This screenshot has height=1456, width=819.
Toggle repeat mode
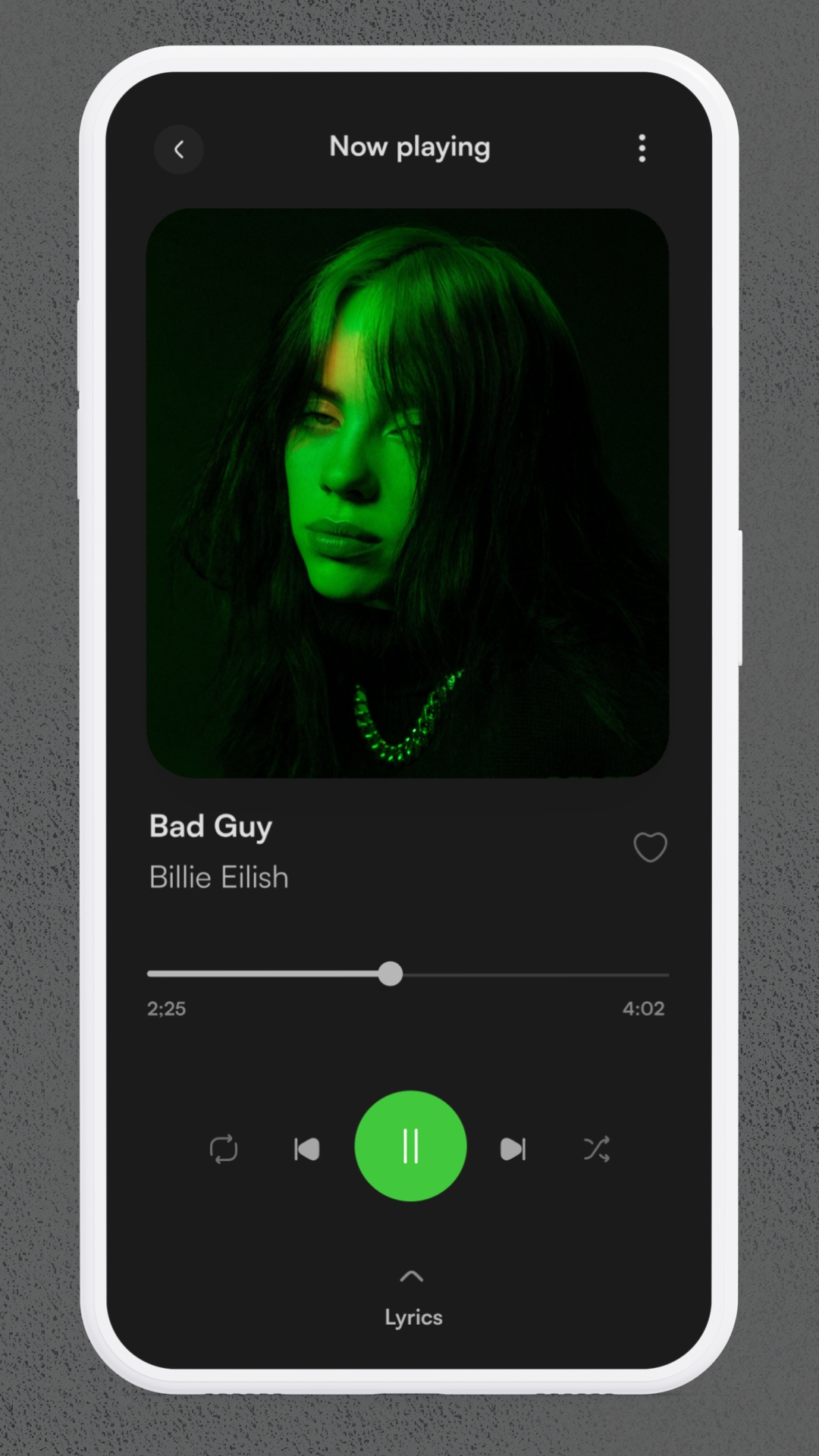tap(224, 1149)
